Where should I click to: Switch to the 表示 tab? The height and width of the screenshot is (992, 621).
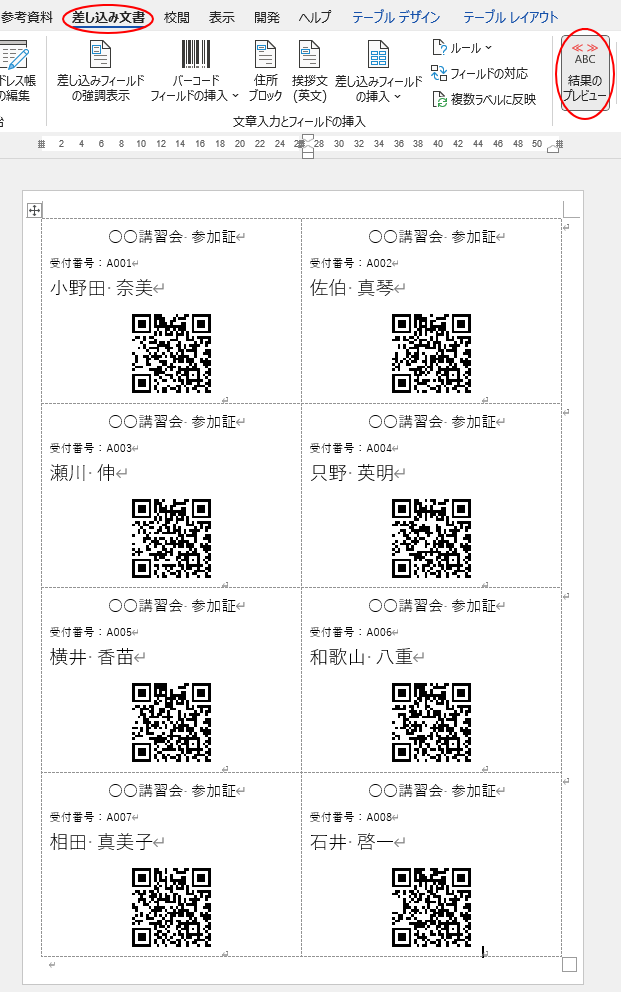click(x=222, y=17)
